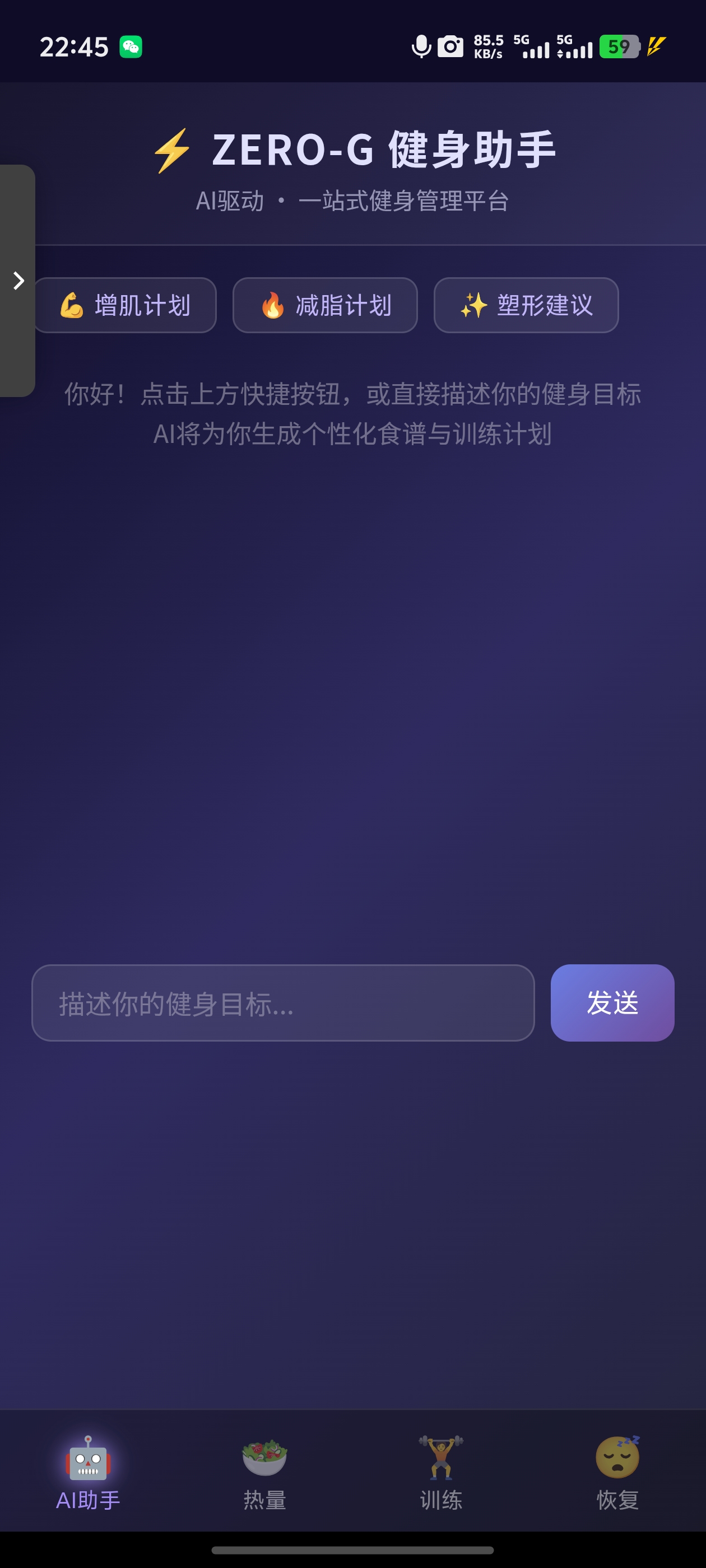The height and width of the screenshot is (1568, 706).
Task: Expand the side panel arrow handle
Action: coord(18,281)
